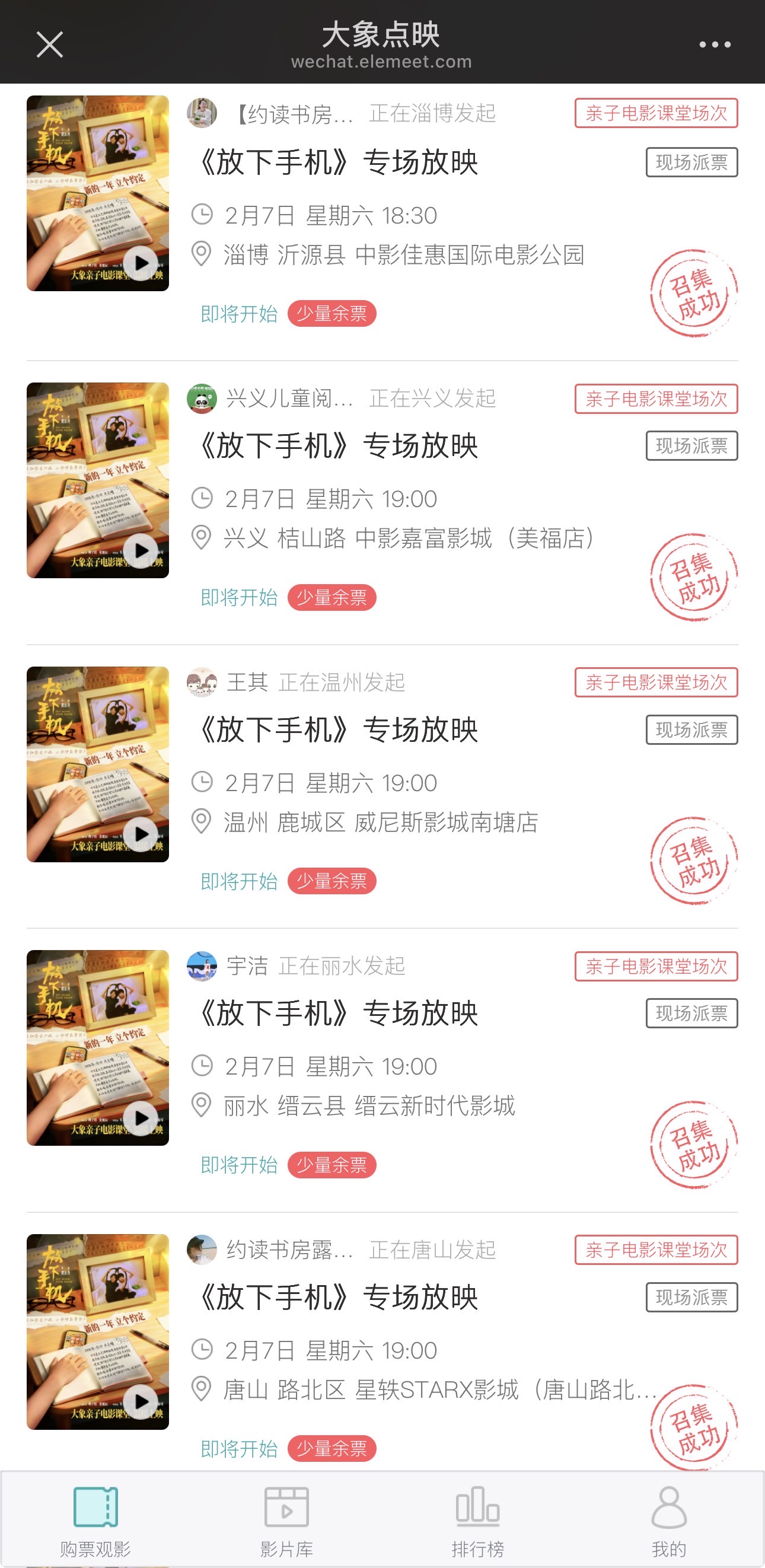
Task: Play the poster trailer for the 淄博 screening
Action: pos(141,263)
